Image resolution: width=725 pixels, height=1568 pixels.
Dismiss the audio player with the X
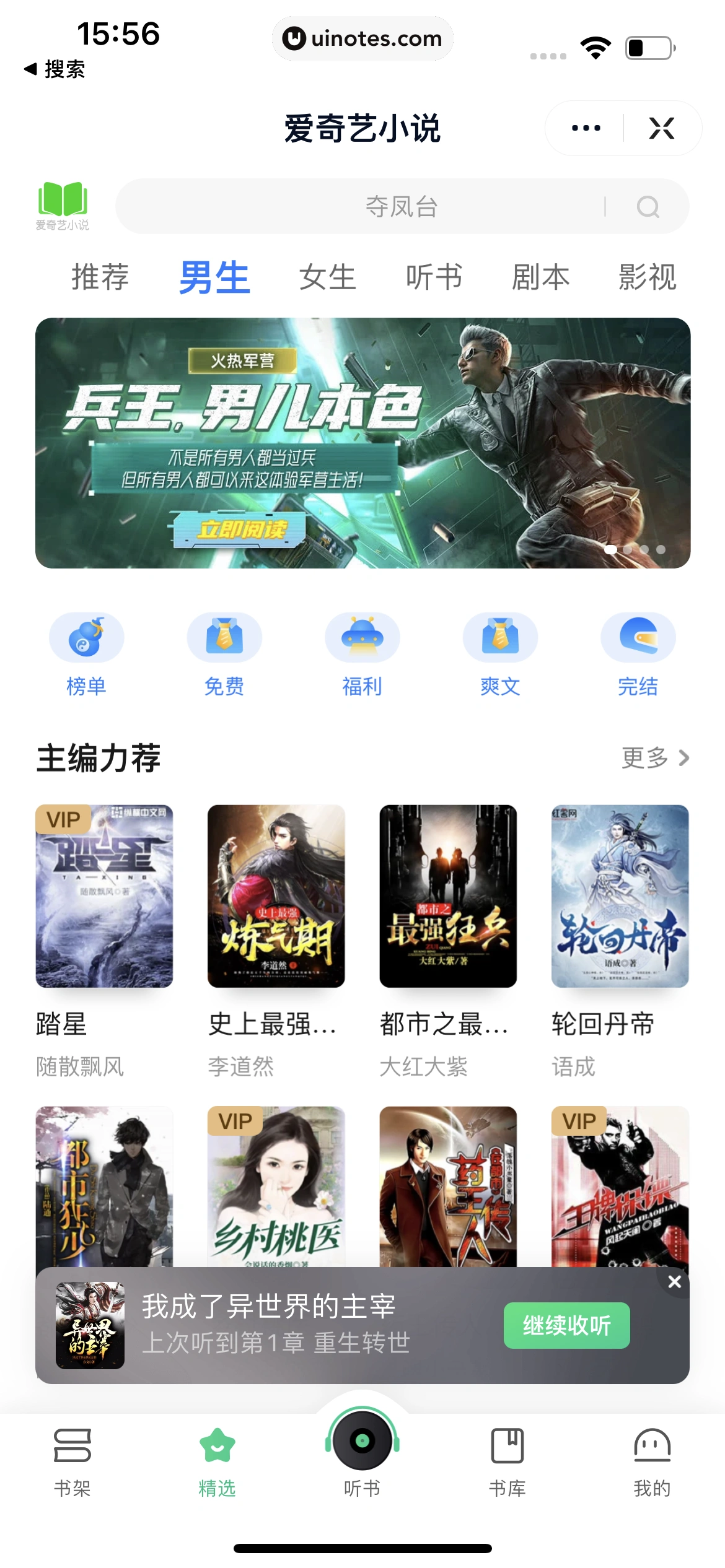[674, 1281]
